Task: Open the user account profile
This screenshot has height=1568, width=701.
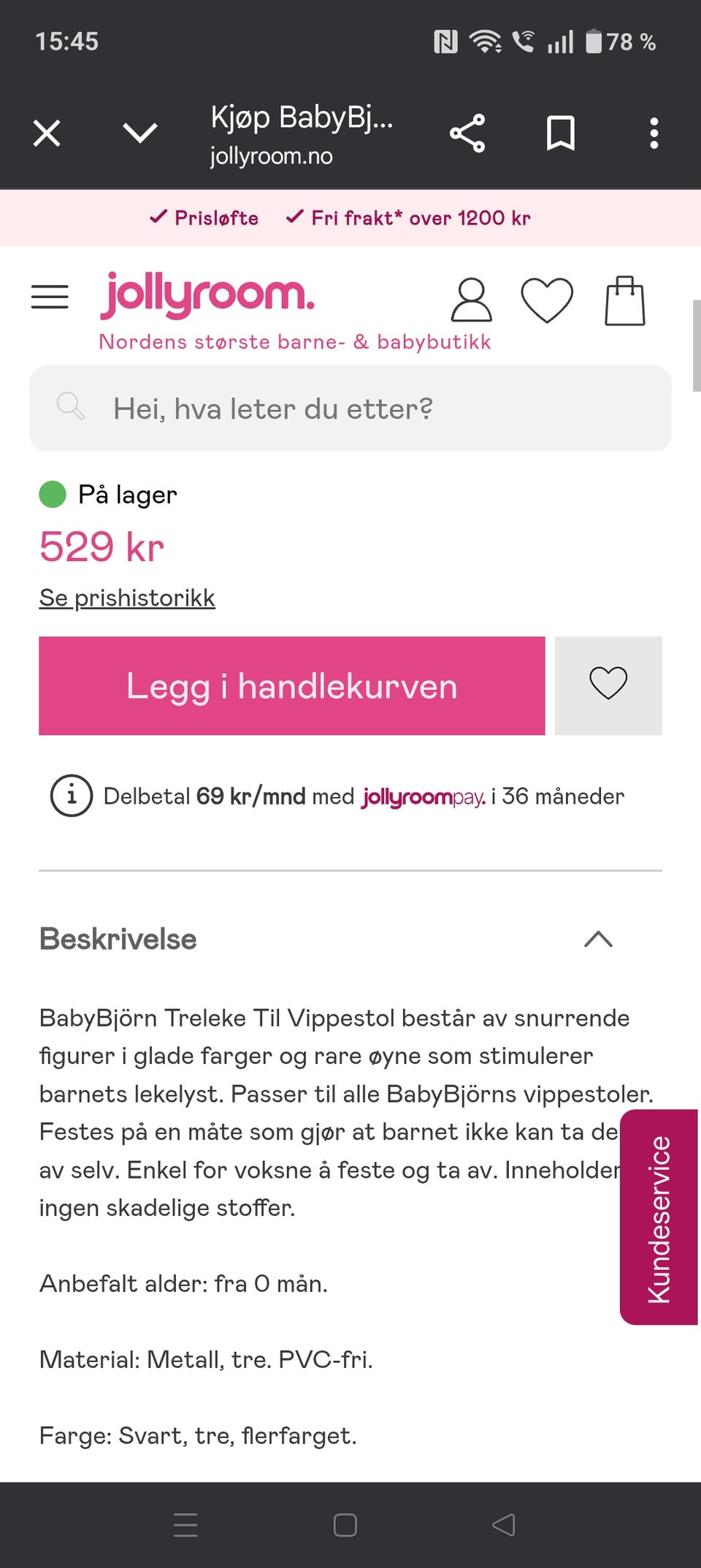Action: pyautogui.click(x=472, y=300)
